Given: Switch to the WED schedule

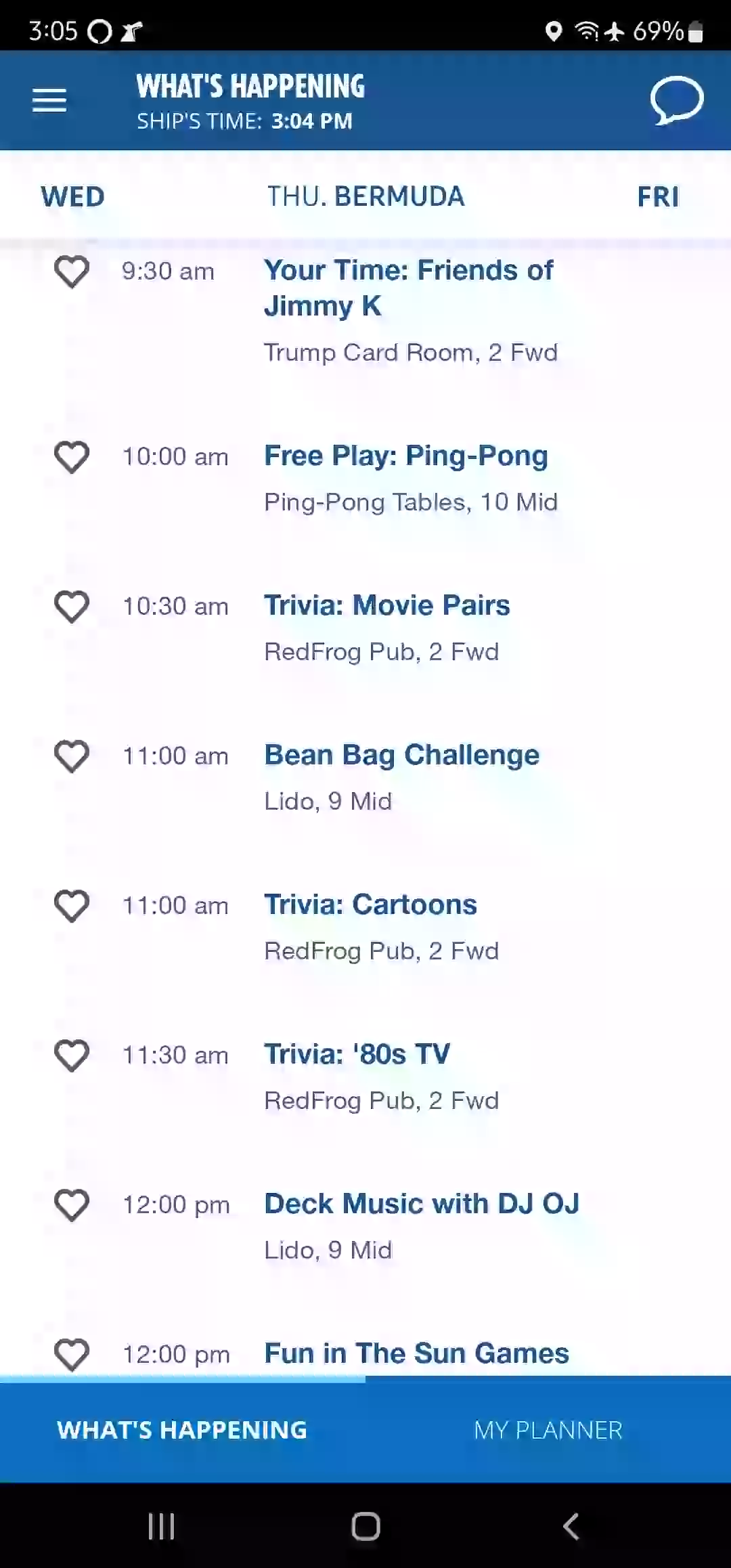Looking at the screenshot, I should [72, 197].
